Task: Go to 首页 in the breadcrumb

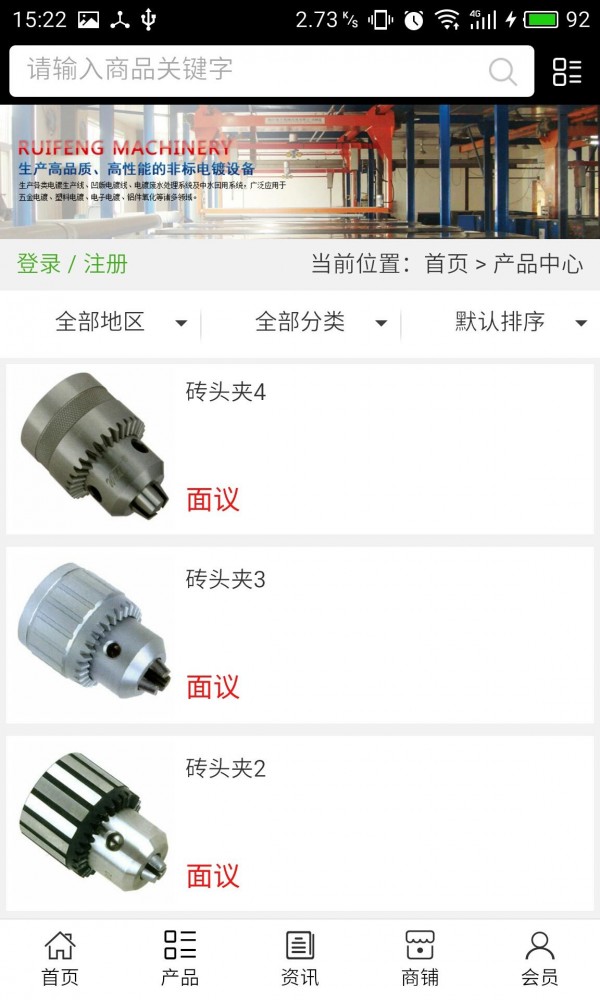Action: [446, 264]
